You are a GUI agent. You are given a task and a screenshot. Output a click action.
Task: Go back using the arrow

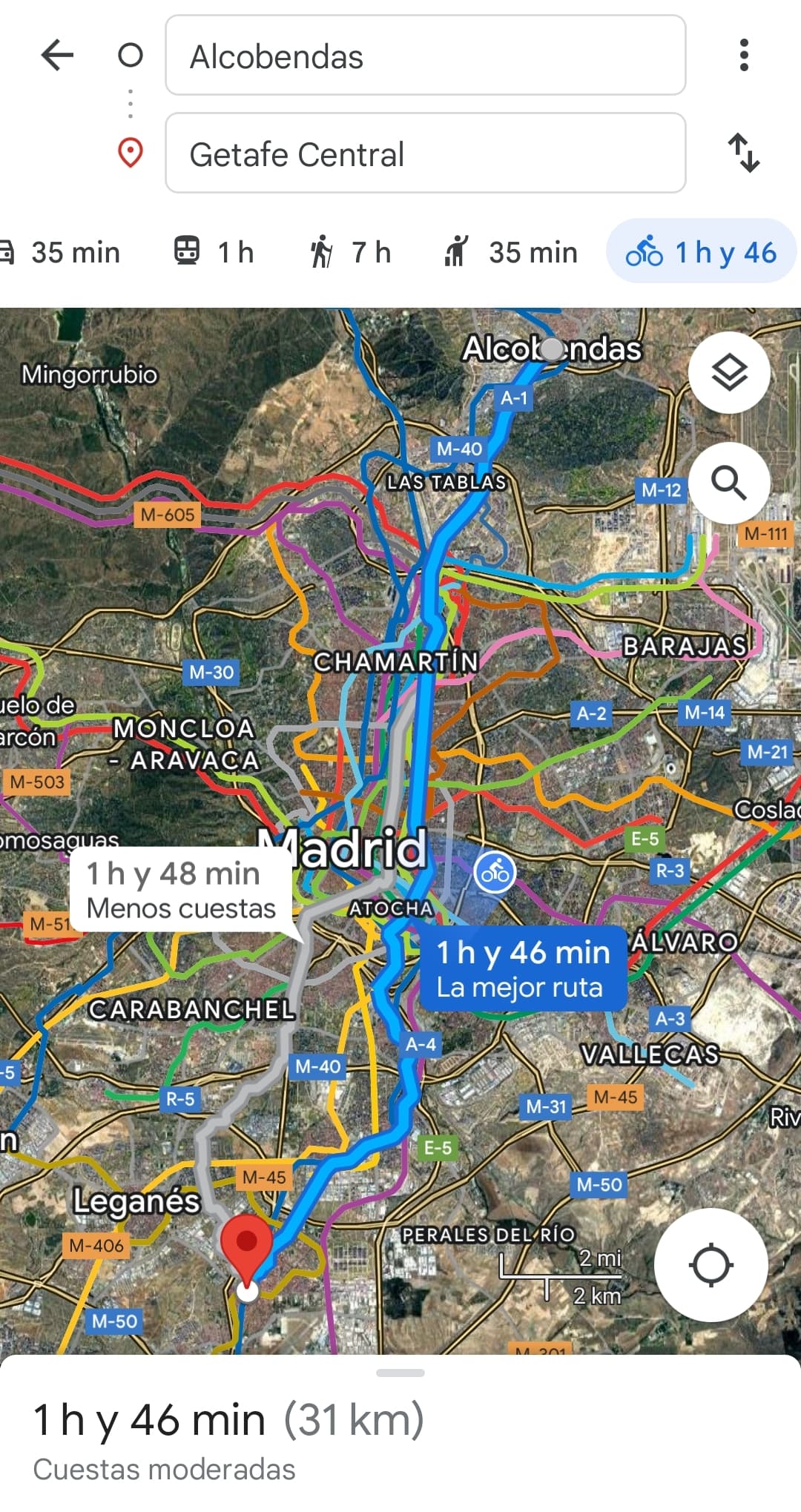click(x=57, y=55)
